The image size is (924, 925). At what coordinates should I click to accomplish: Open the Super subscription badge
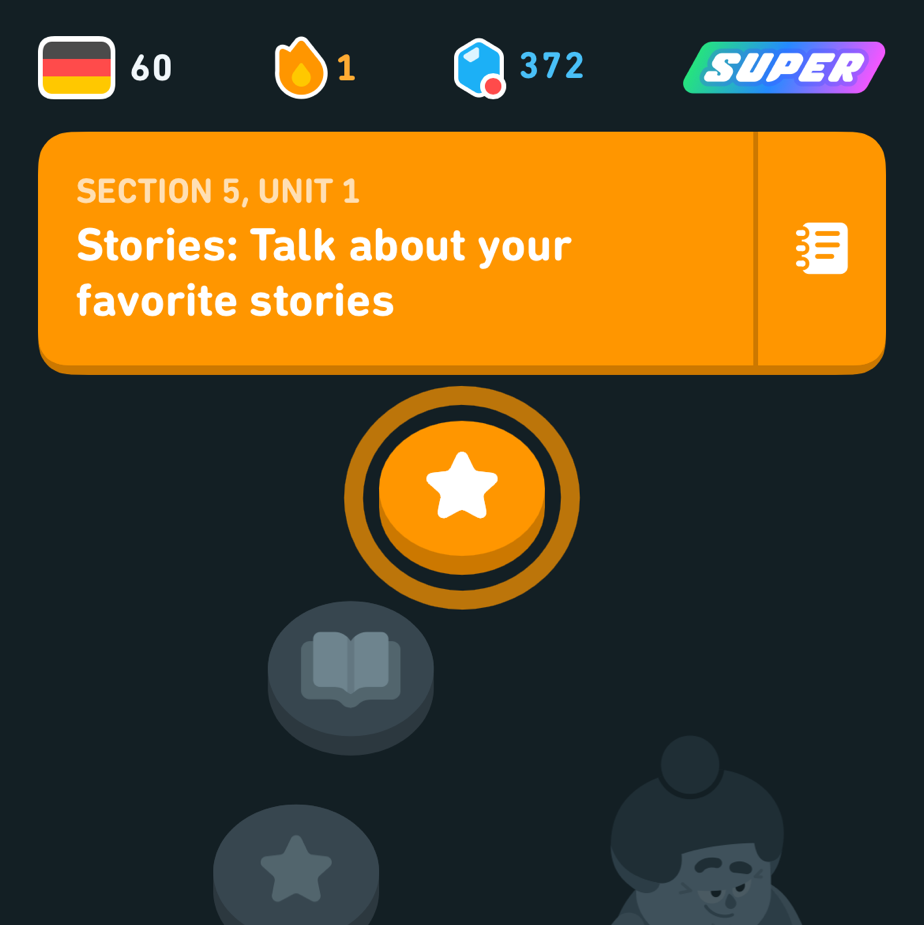pyautogui.click(x=784, y=68)
